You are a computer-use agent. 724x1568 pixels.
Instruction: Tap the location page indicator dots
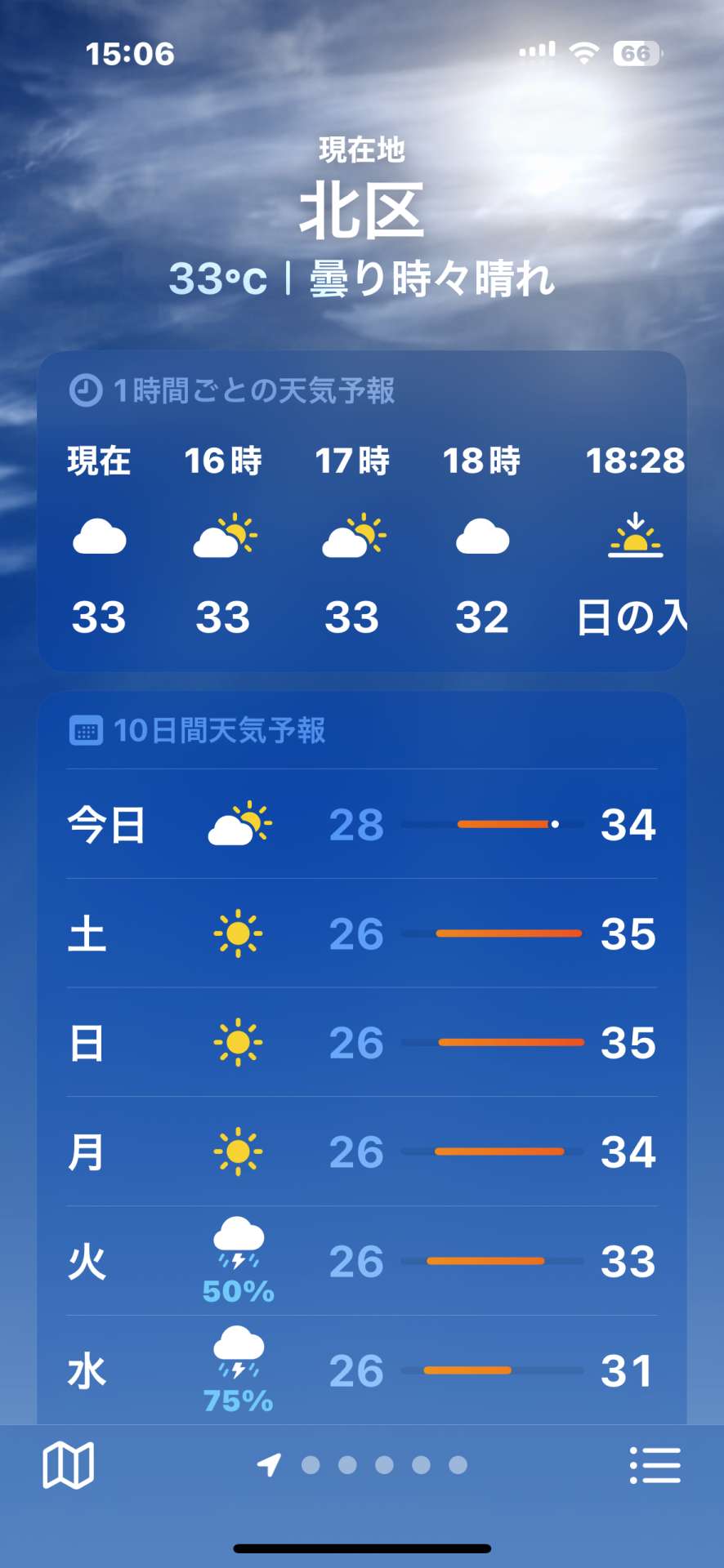(x=384, y=1465)
